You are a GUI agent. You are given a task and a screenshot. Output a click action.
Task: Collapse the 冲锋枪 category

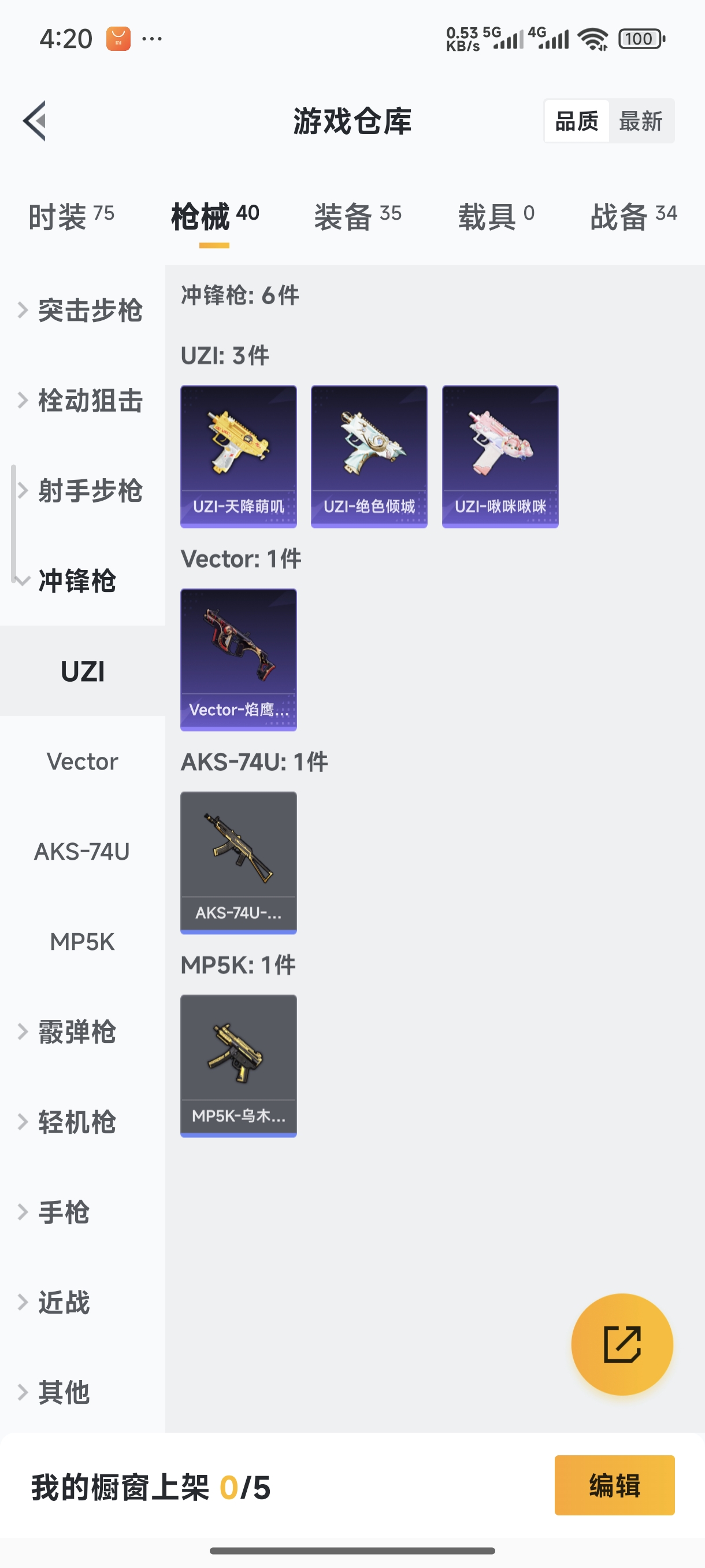[x=76, y=580]
